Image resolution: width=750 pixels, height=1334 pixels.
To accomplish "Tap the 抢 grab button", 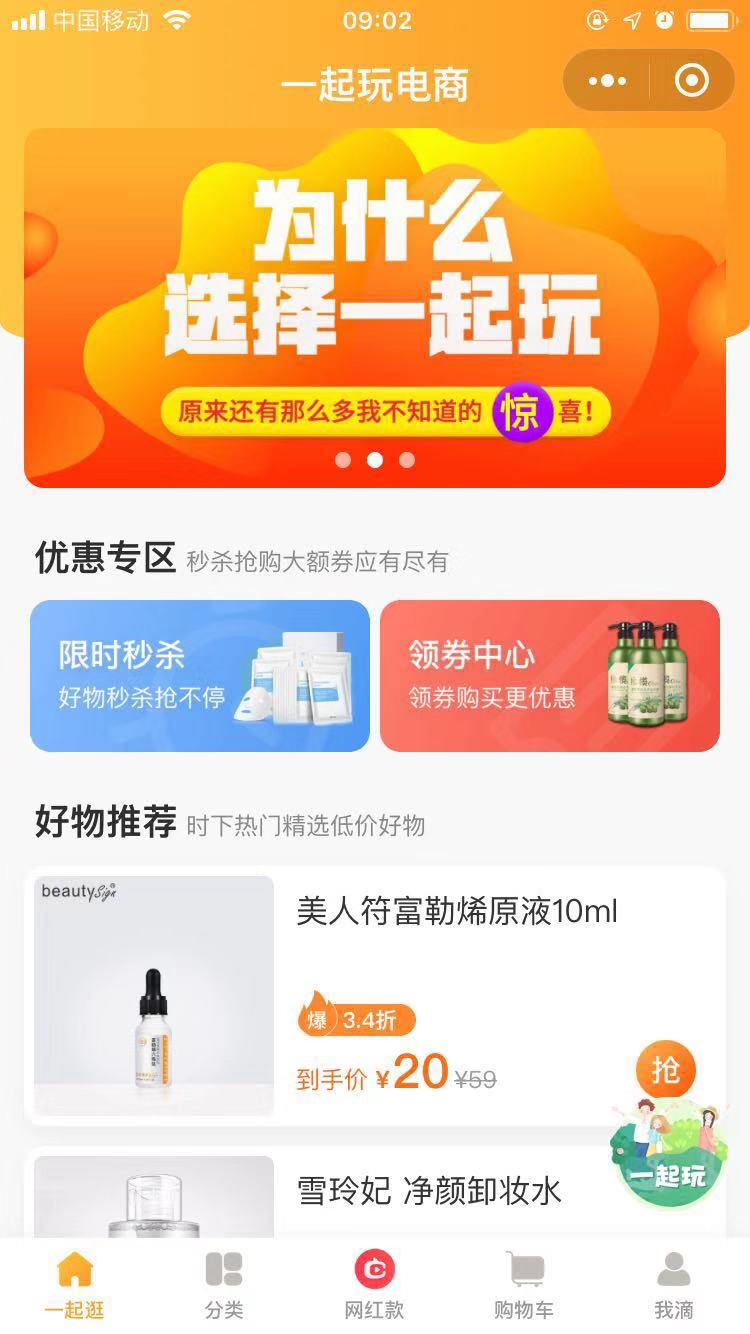I will tap(666, 1070).
